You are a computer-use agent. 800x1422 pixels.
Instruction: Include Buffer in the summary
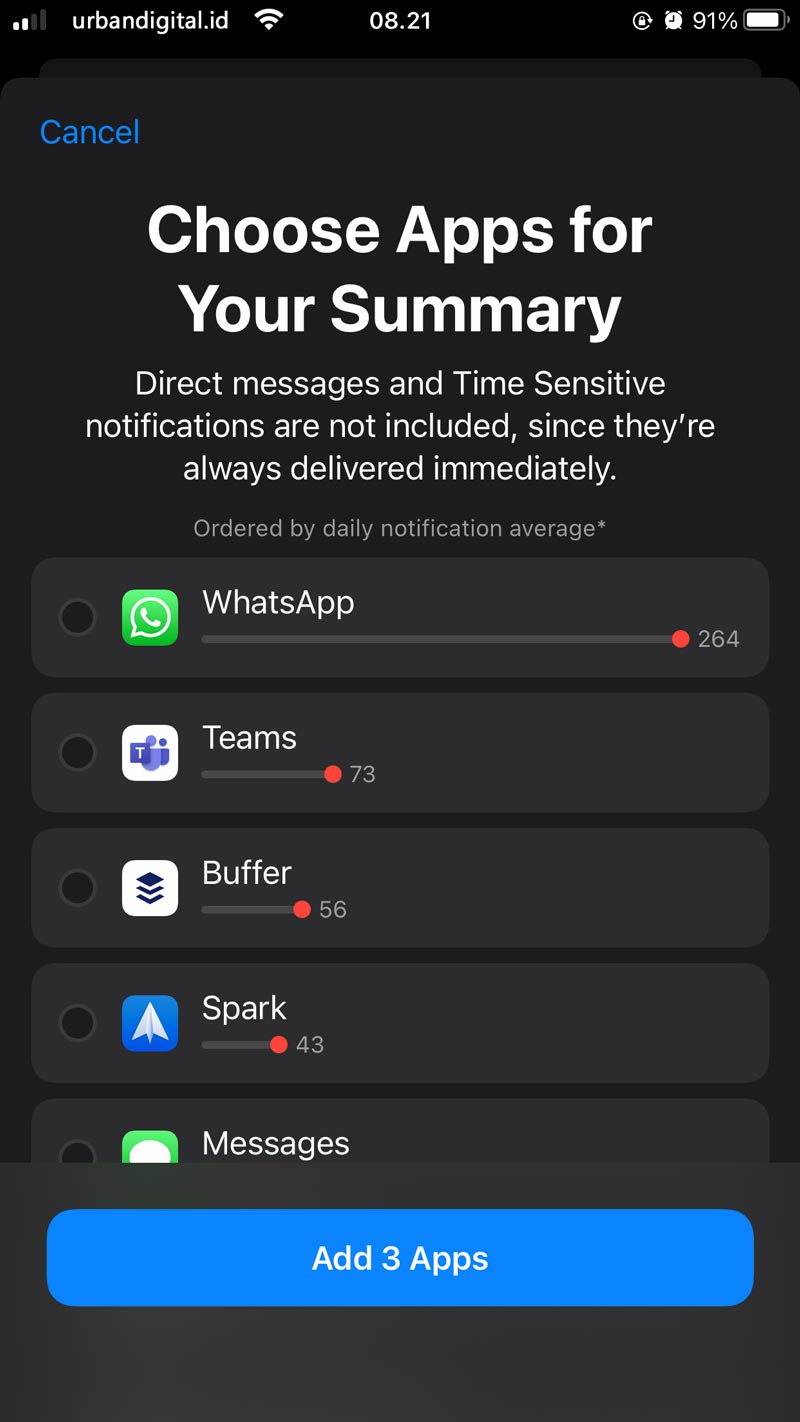pyautogui.click(x=77, y=887)
